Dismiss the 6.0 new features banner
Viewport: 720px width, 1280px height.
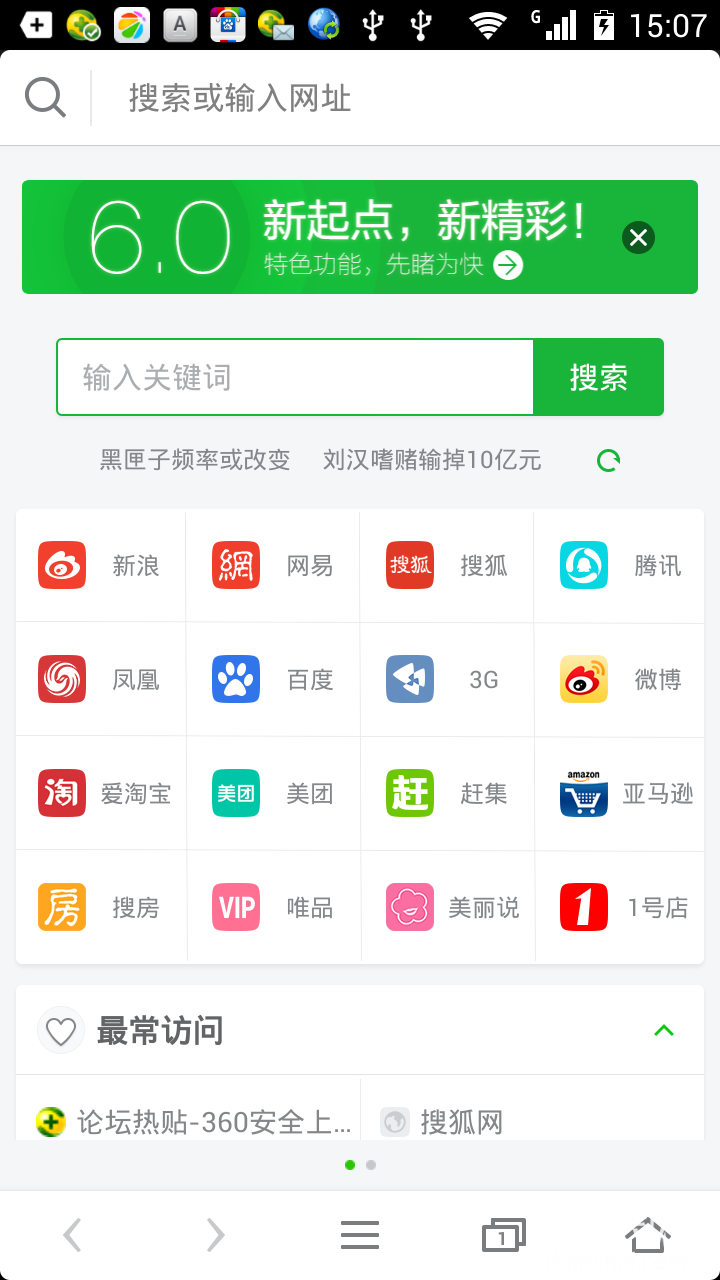click(638, 238)
